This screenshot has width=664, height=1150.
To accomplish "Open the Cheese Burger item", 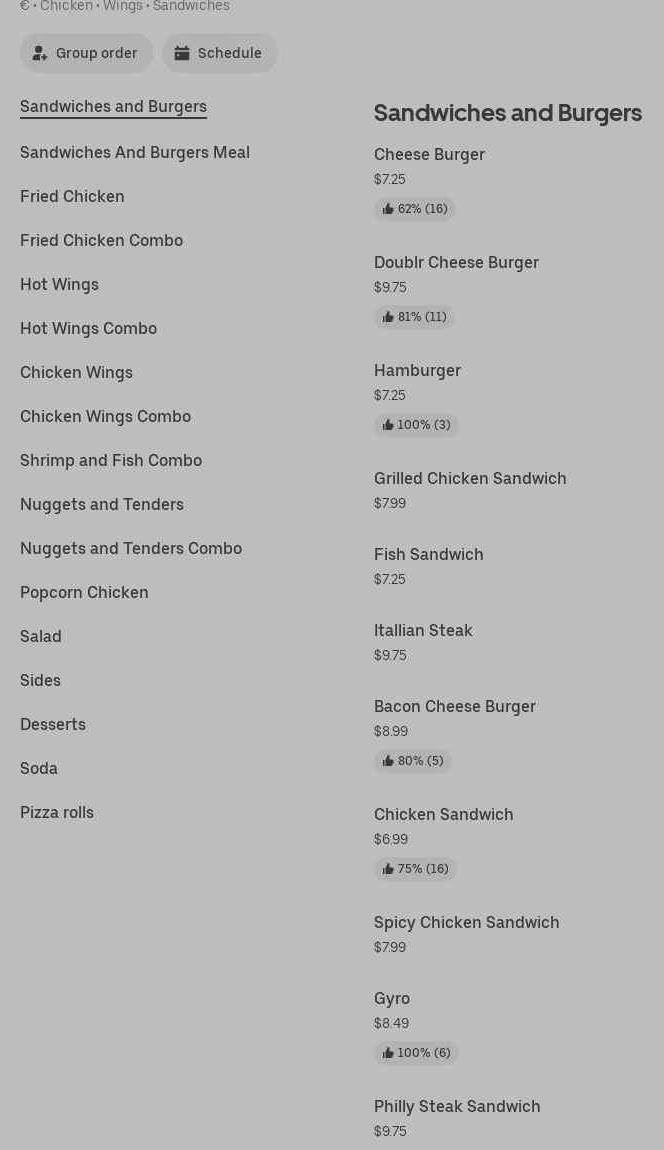I will (429, 154).
